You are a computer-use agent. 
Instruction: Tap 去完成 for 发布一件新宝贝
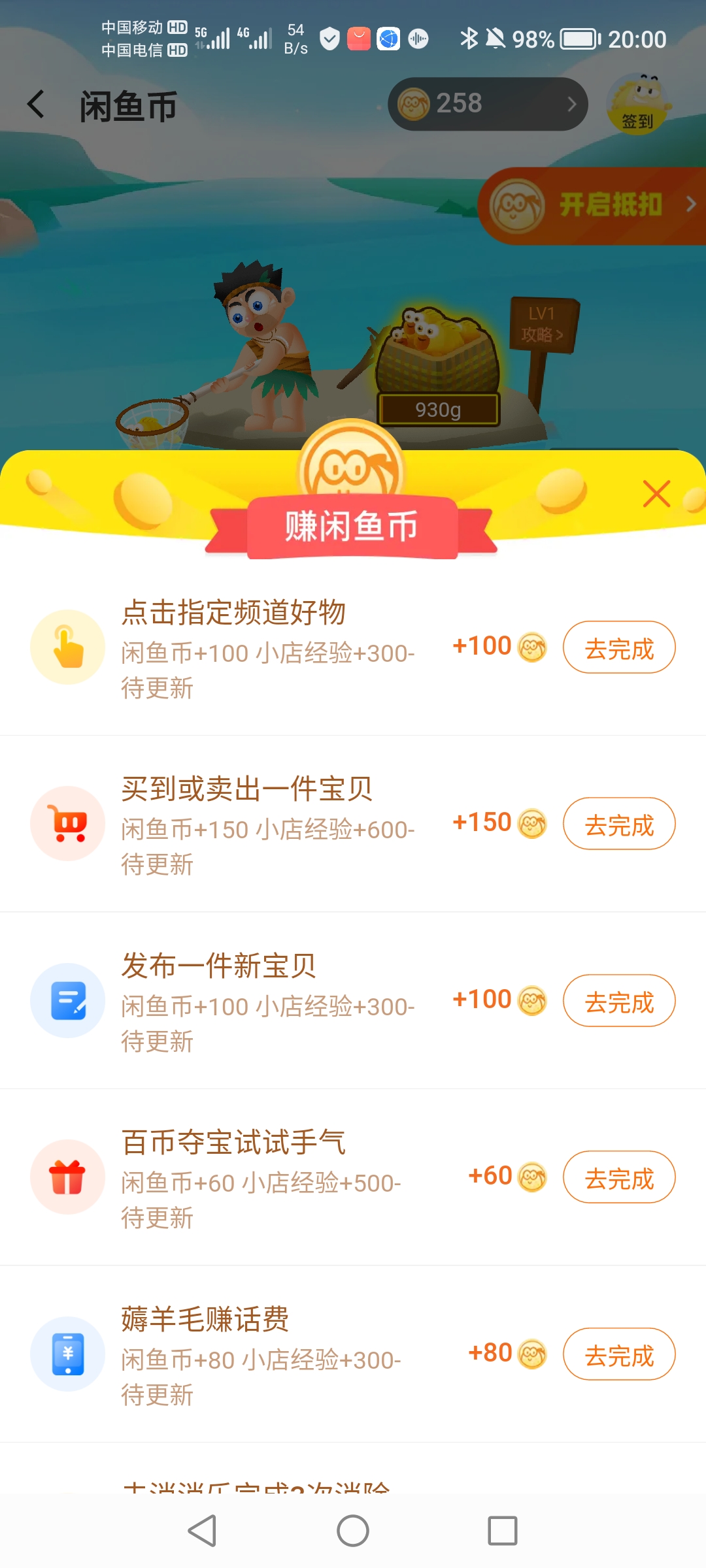coord(618,1001)
